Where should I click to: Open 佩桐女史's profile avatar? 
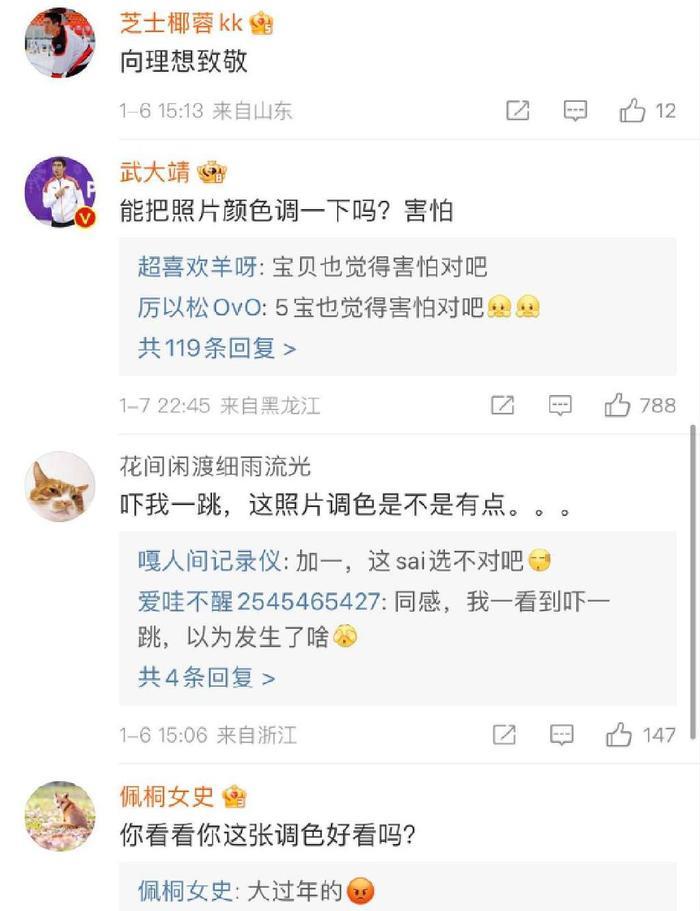pos(60,815)
